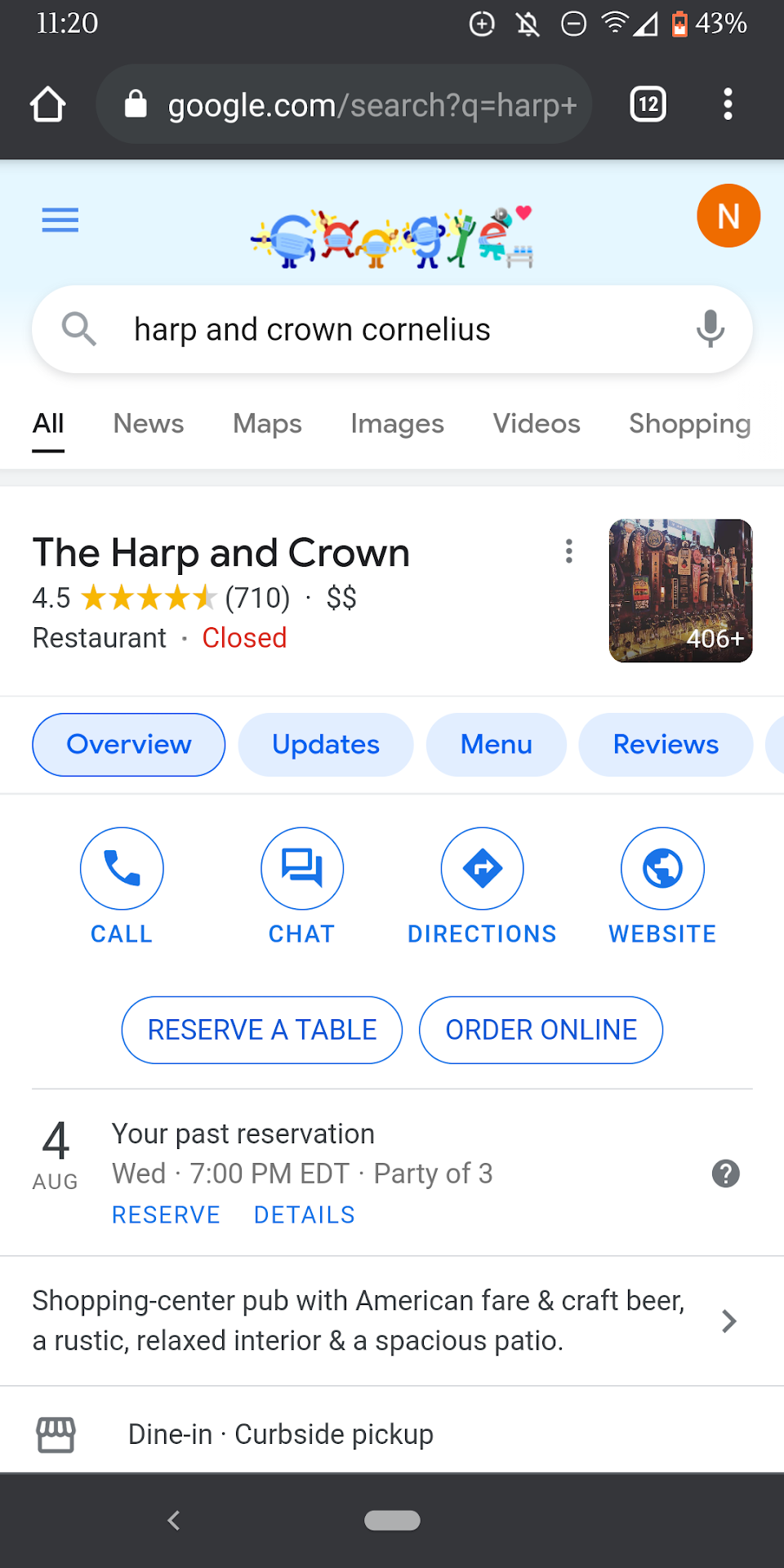Switch to the Images tab

(397, 424)
